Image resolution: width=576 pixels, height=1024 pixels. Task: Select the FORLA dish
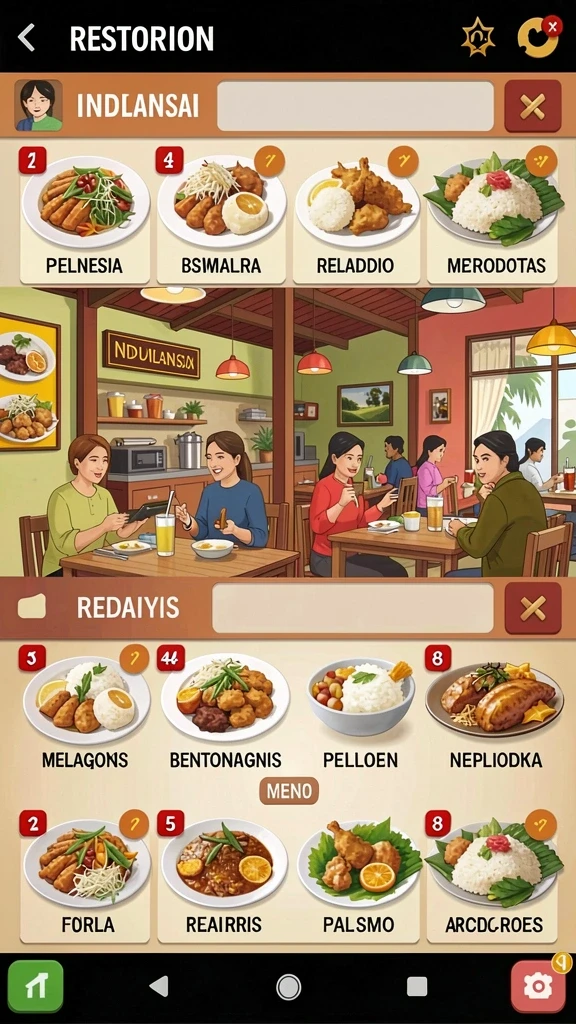tap(86, 876)
